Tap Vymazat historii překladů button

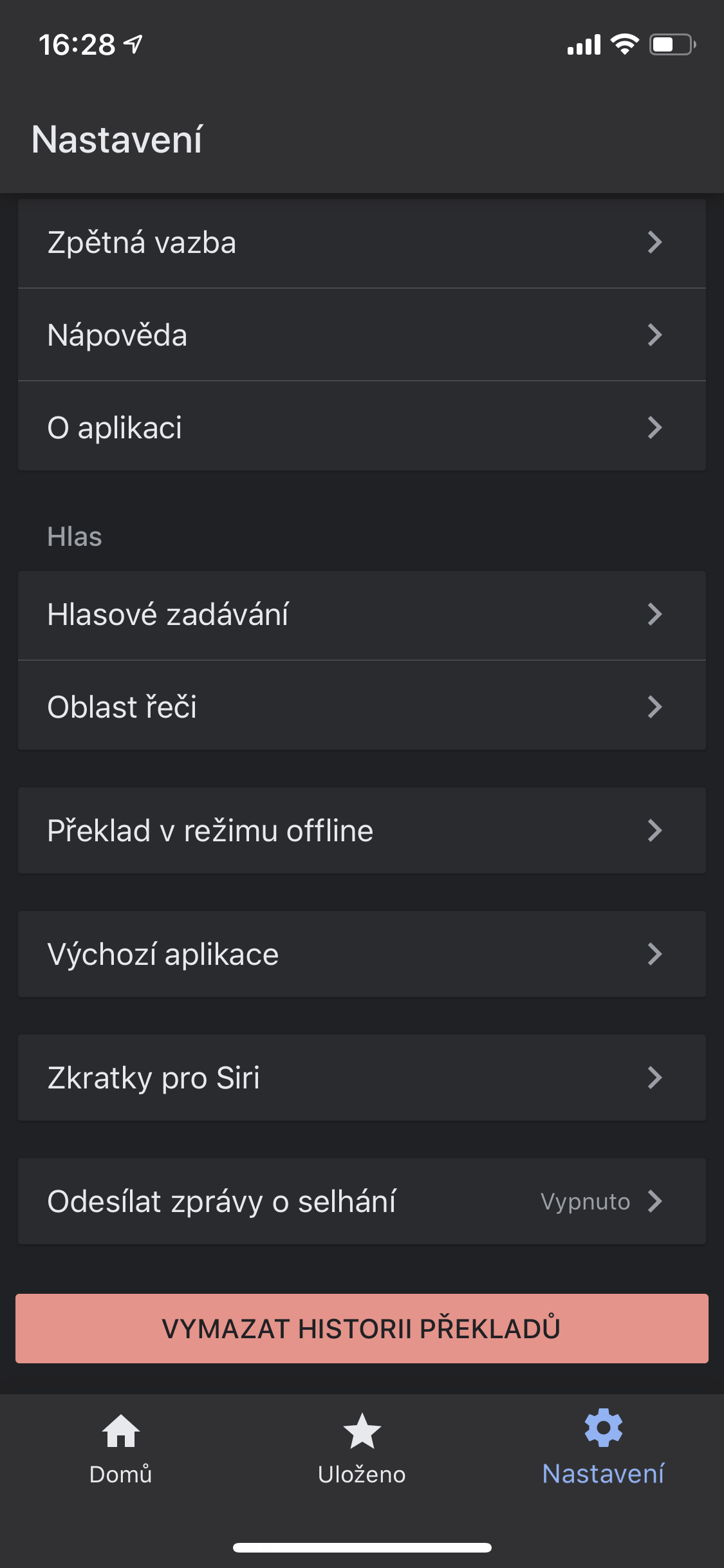pos(362,1329)
